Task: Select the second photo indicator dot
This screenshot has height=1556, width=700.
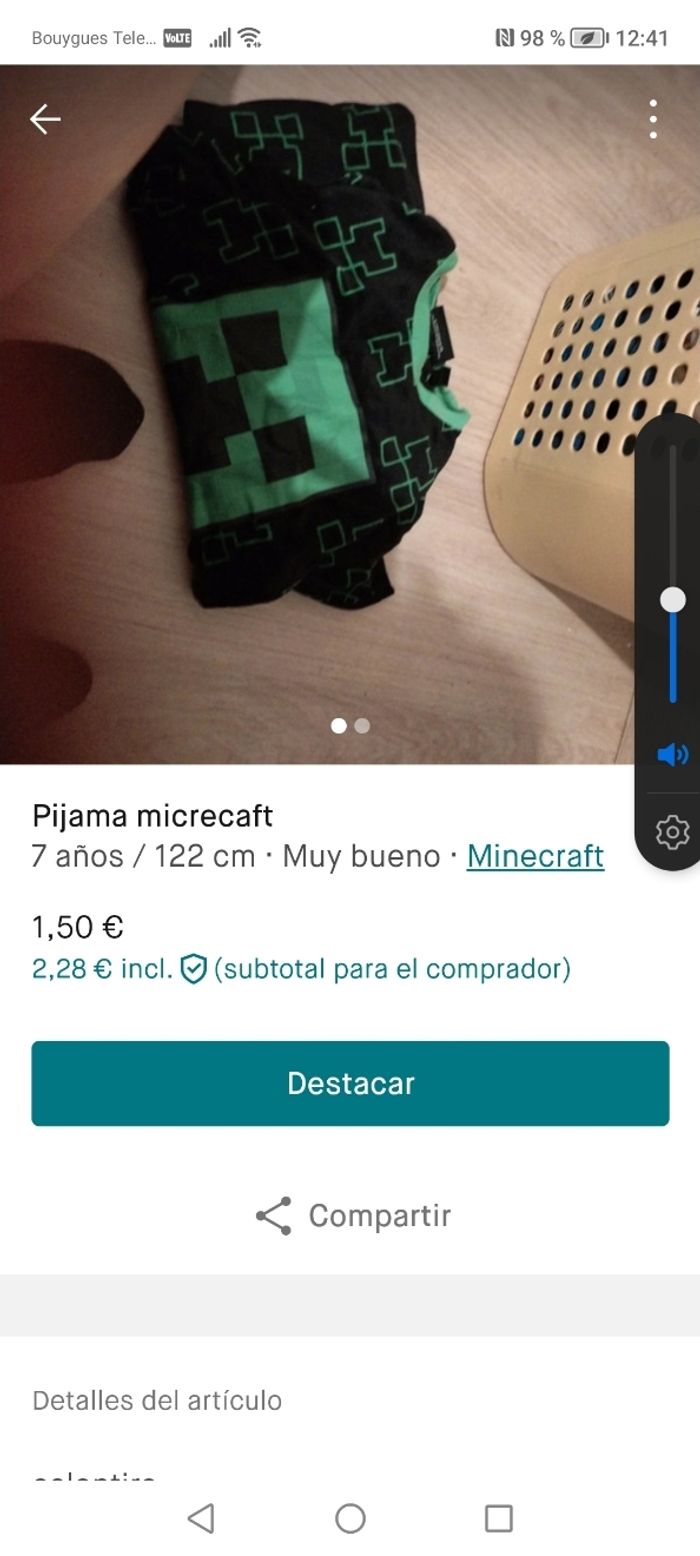Action: click(362, 726)
